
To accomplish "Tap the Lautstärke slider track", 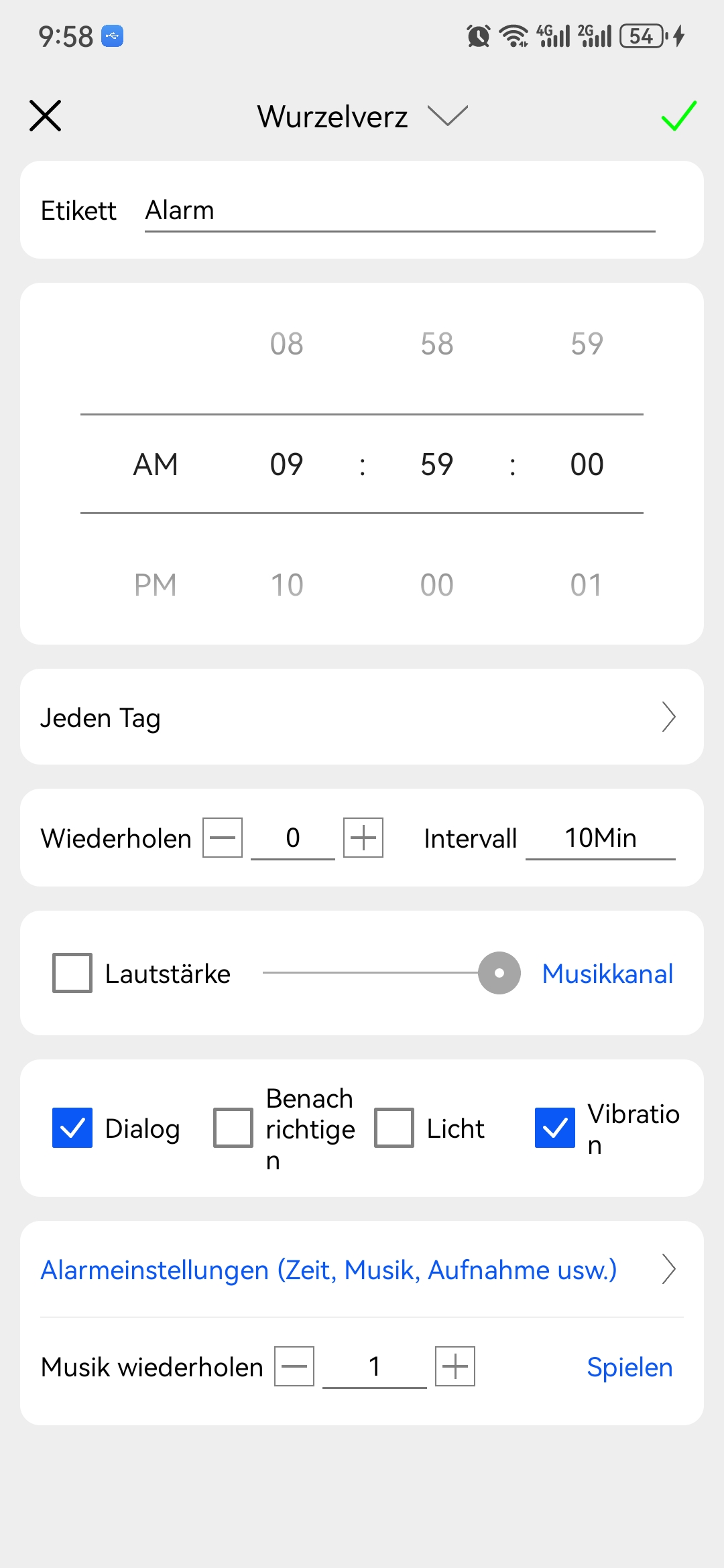I will click(369, 973).
